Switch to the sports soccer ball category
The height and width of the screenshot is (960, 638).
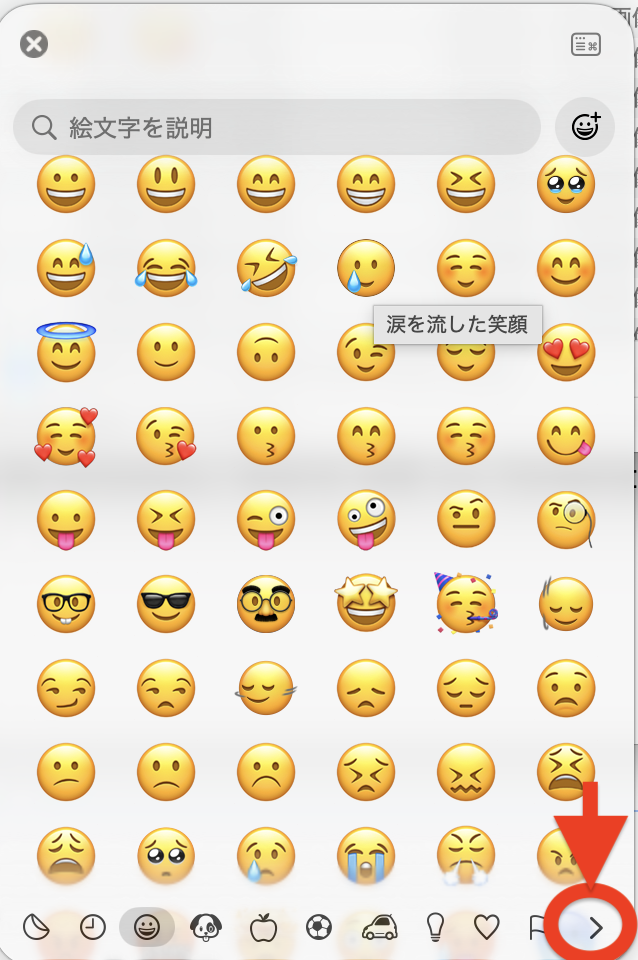pos(319,928)
